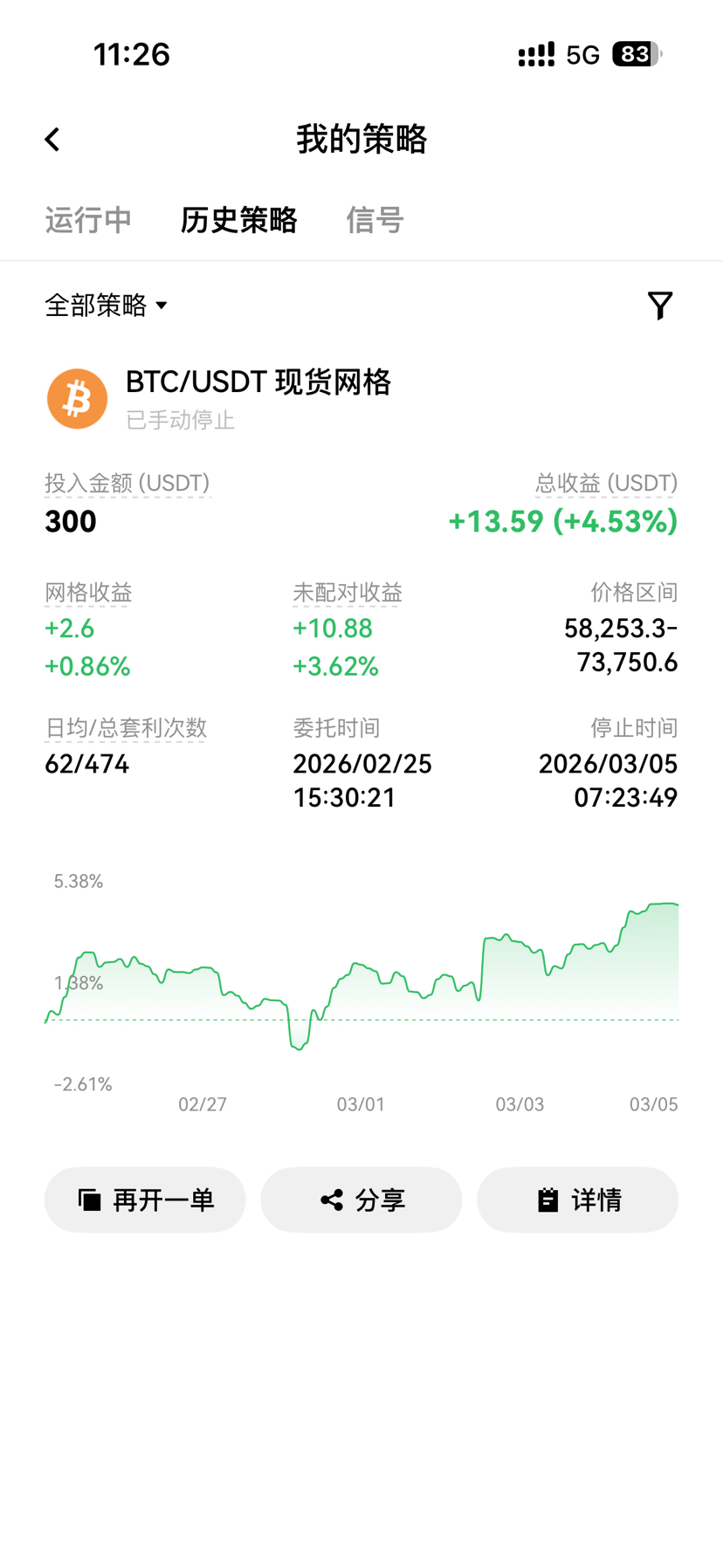
Task: Tap 再开一单 to reopen the strategy
Action: 145,1200
